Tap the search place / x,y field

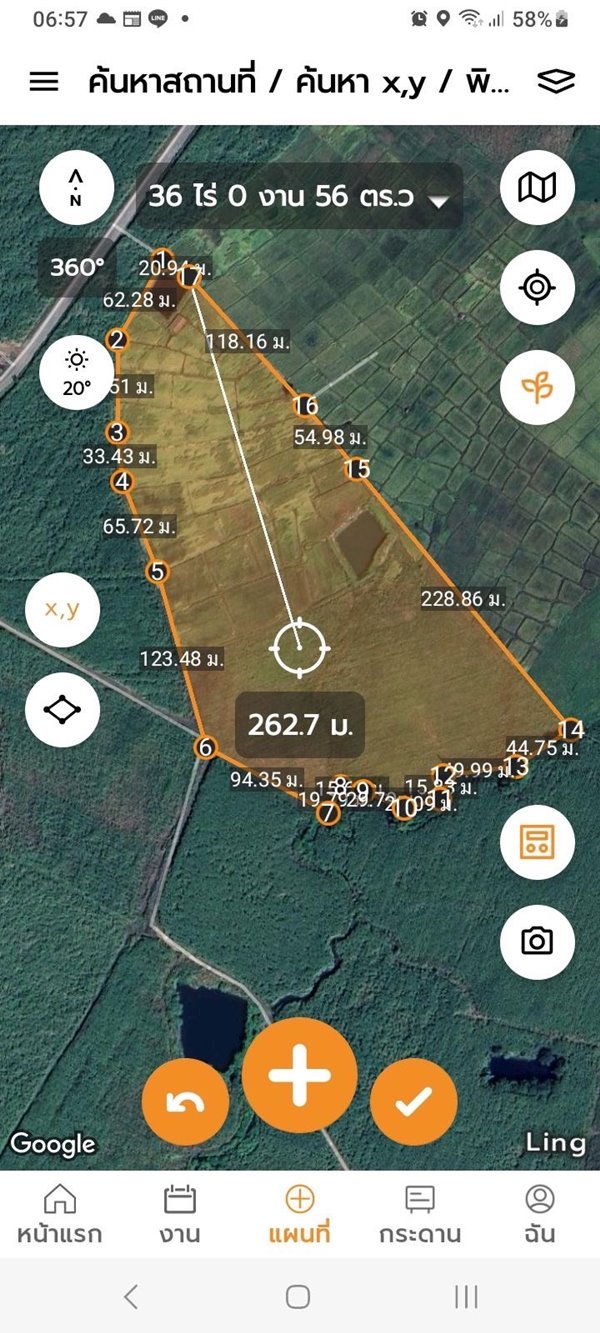tap(298, 82)
